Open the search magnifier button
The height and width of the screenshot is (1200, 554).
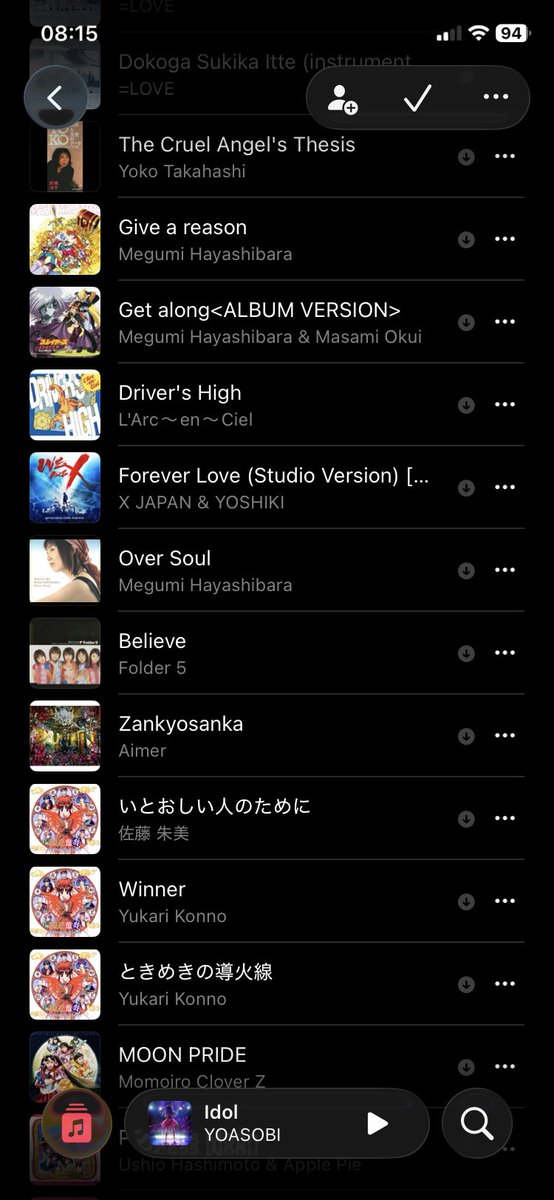pos(477,1123)
